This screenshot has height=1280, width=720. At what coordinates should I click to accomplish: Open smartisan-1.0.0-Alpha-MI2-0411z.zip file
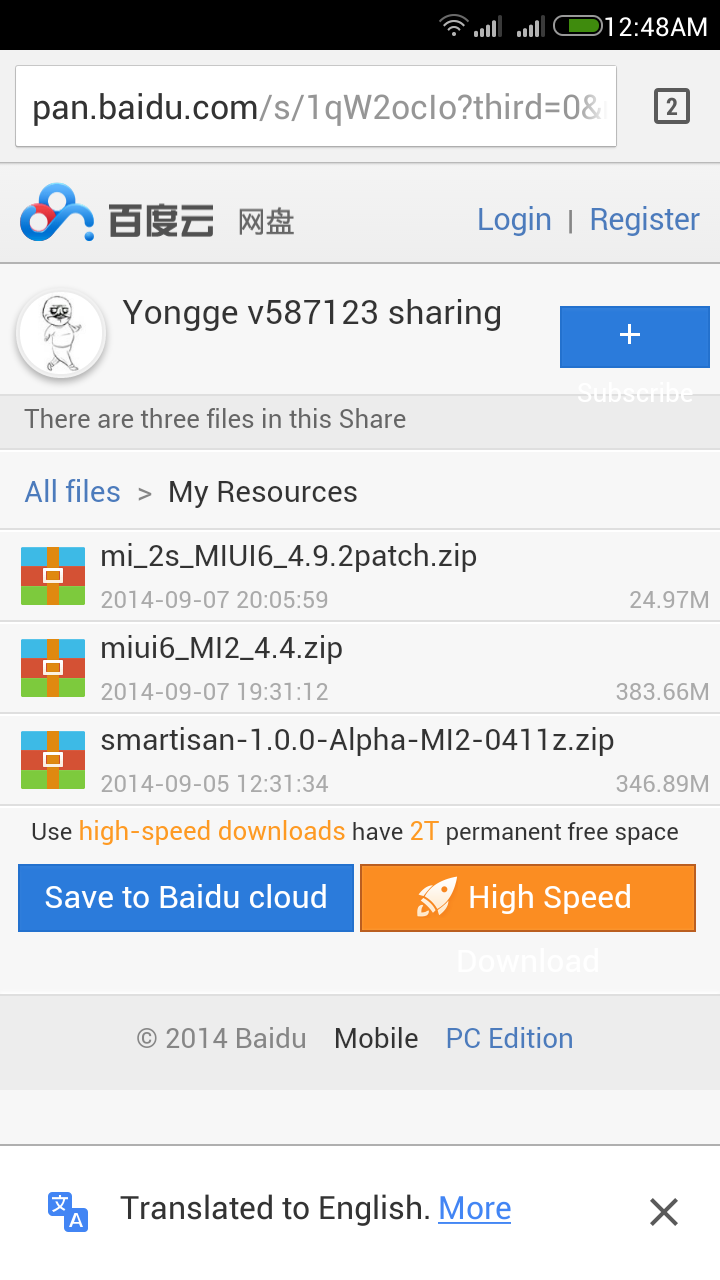360,759
